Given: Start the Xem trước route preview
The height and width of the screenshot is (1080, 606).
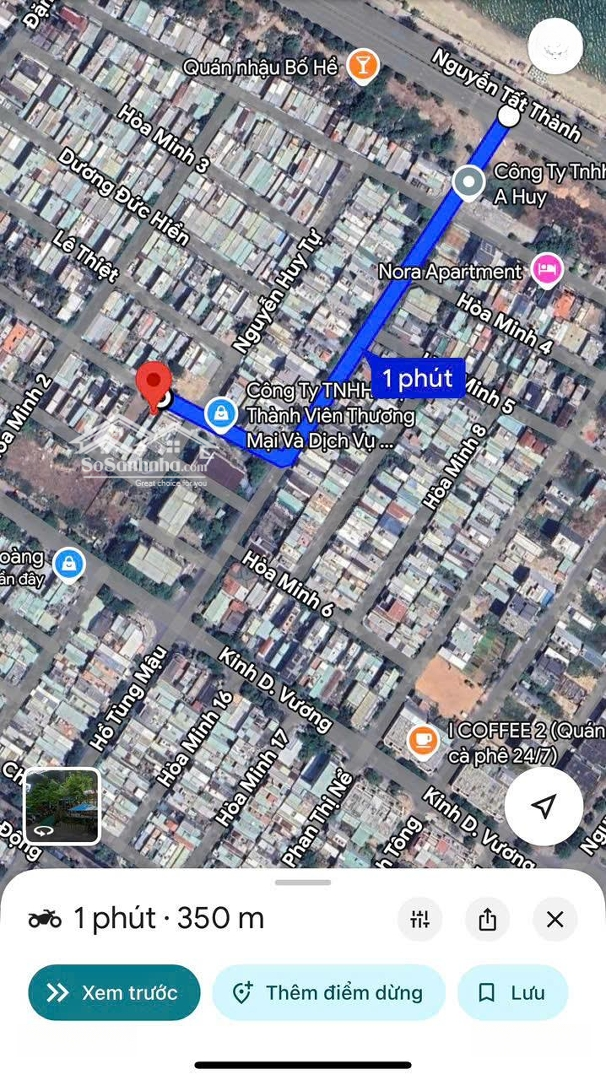Looking at the screenshot, I should [x=114, y=992].
